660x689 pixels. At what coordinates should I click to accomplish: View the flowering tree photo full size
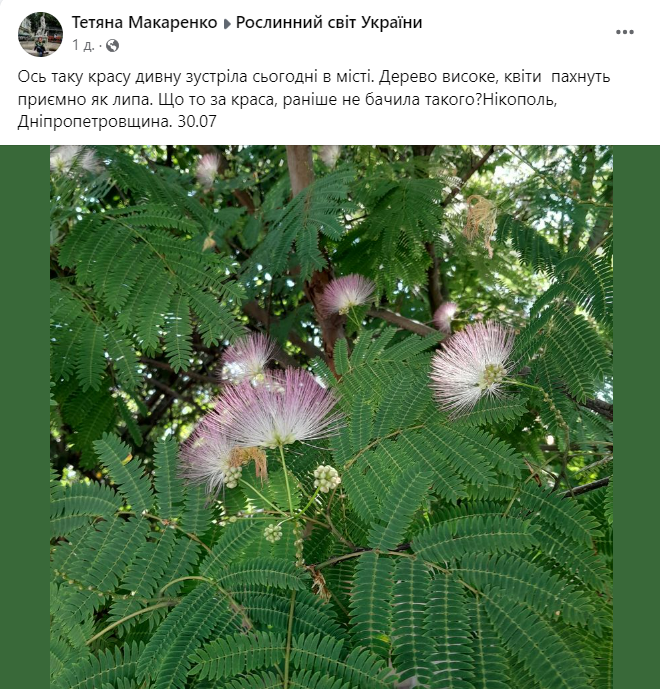(x=331, y=416)
